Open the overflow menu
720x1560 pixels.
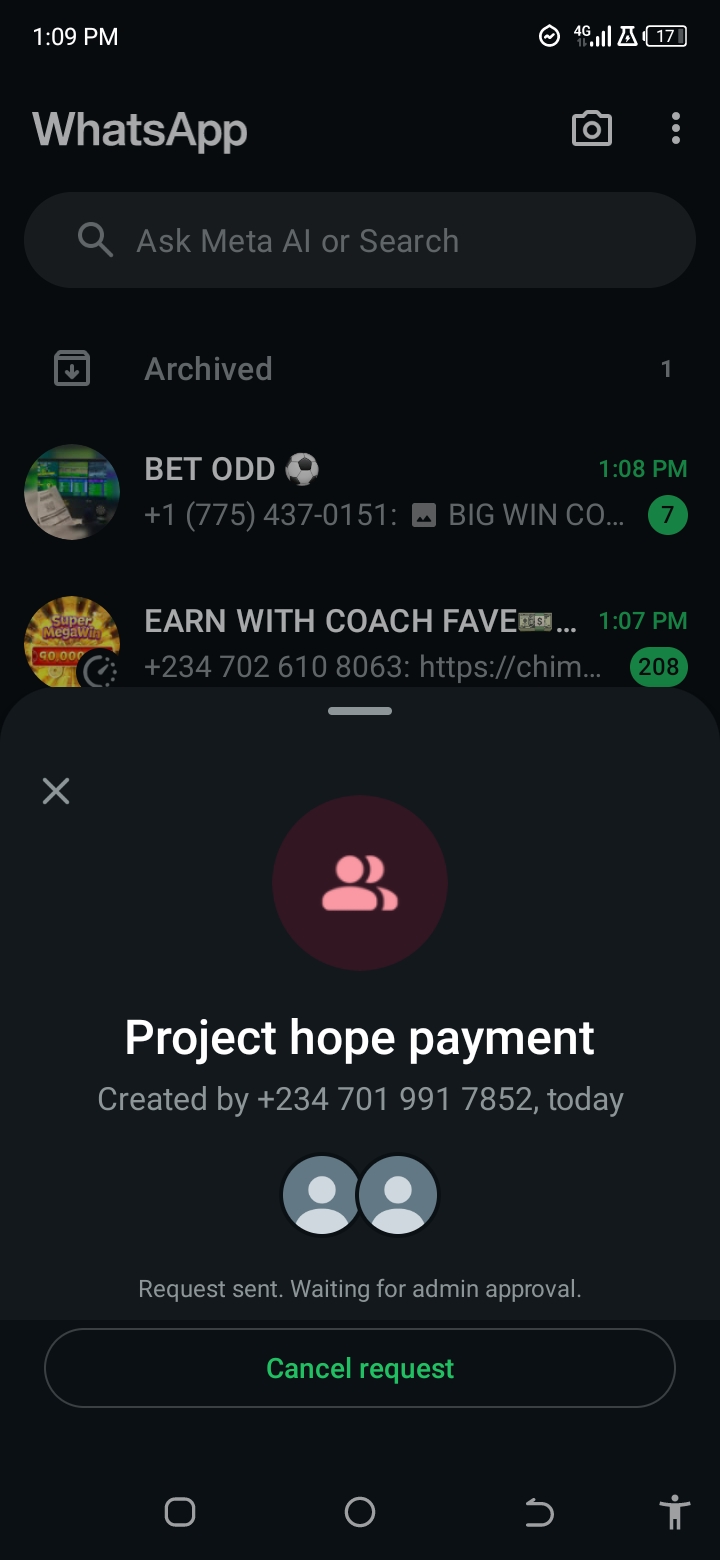[676, 129]
